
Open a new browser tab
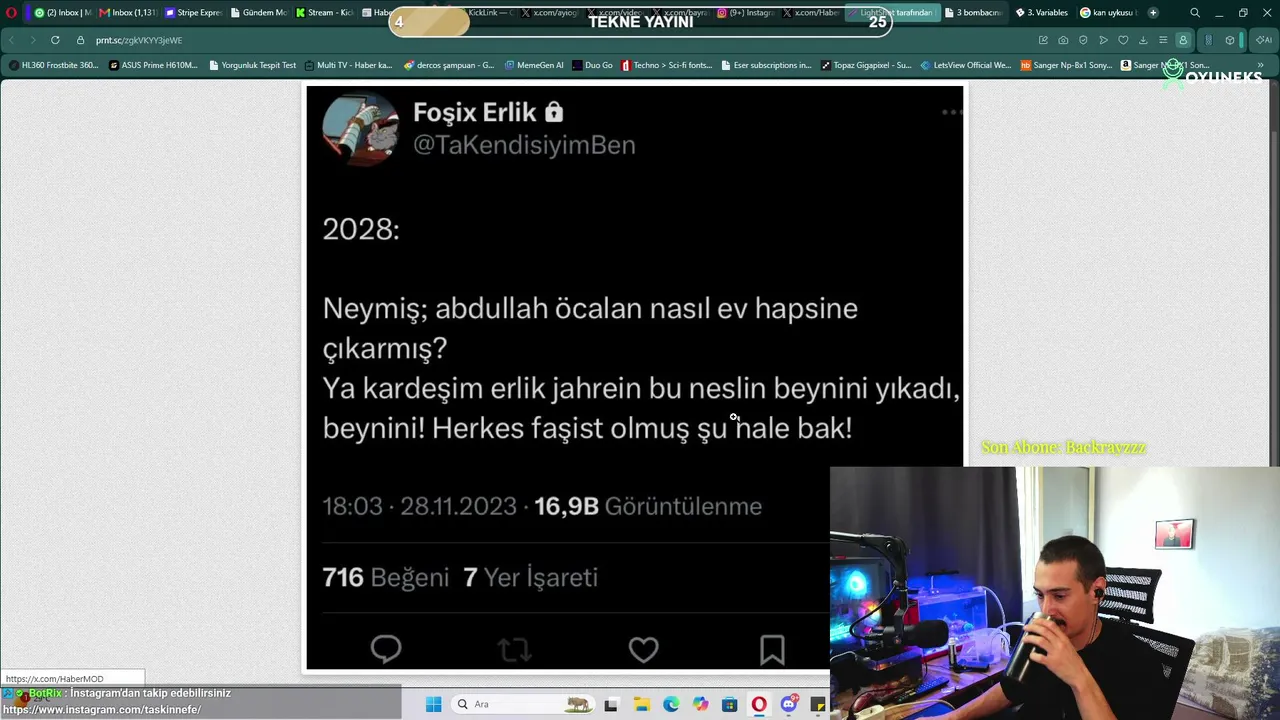click(x=1153, y=13)
